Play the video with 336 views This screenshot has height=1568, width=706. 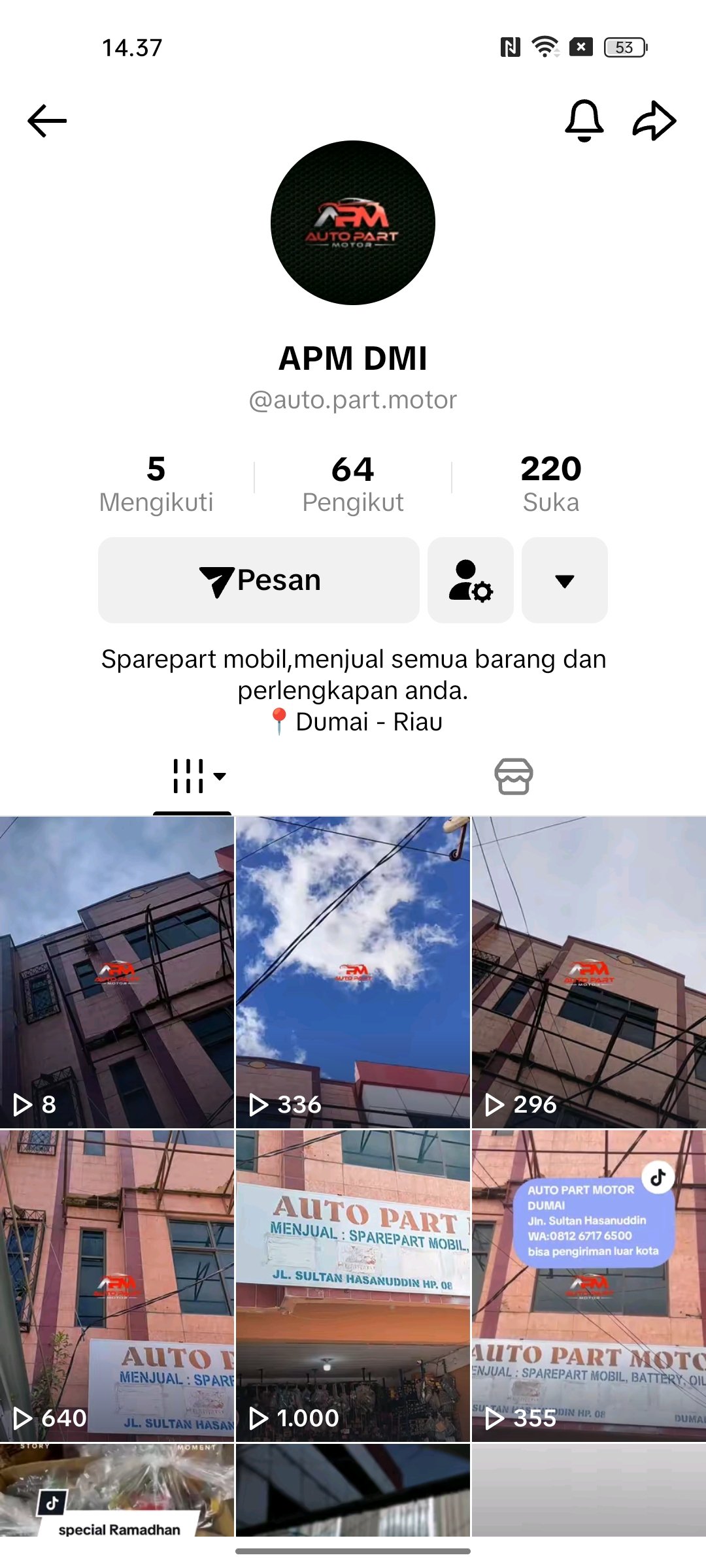click(x=353, y=972)
